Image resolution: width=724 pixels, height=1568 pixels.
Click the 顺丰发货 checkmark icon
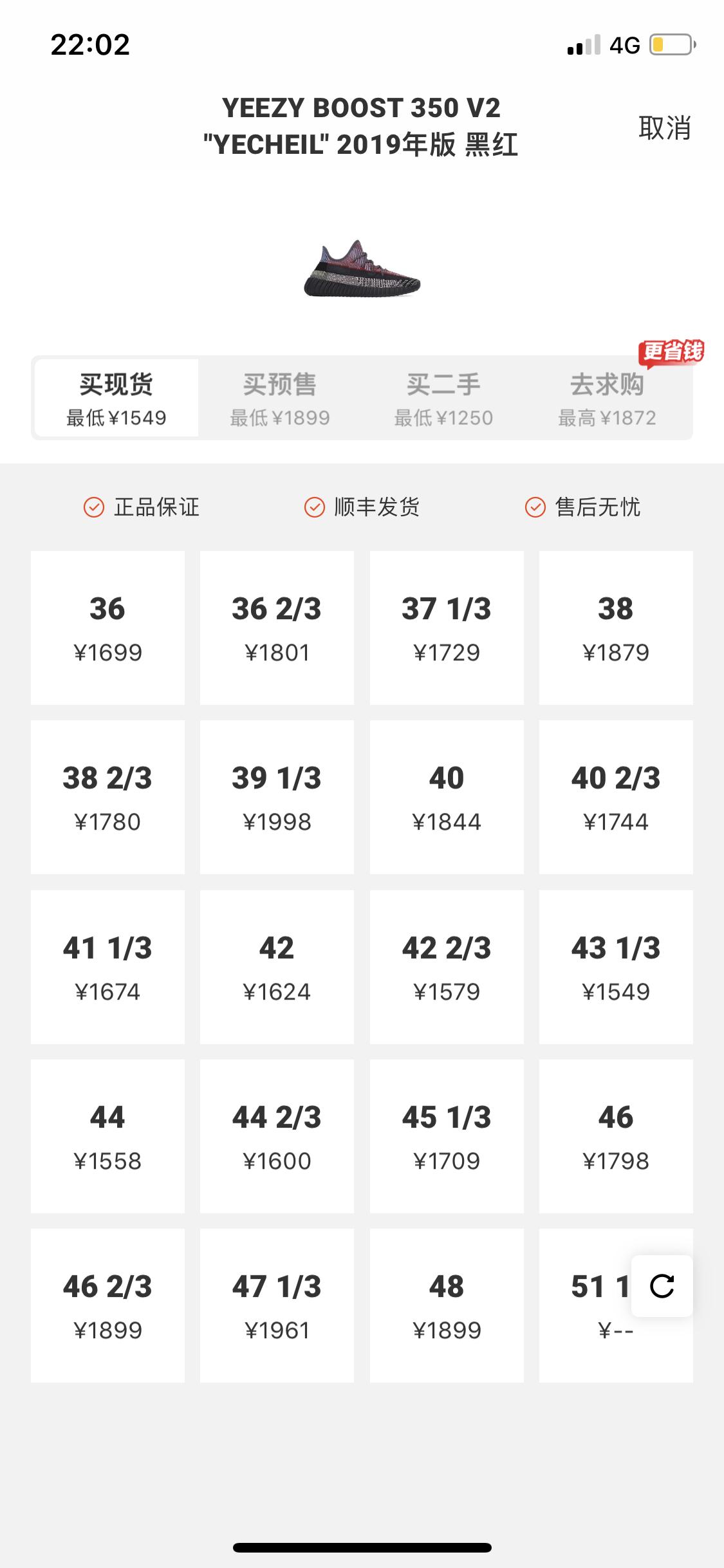313,508
